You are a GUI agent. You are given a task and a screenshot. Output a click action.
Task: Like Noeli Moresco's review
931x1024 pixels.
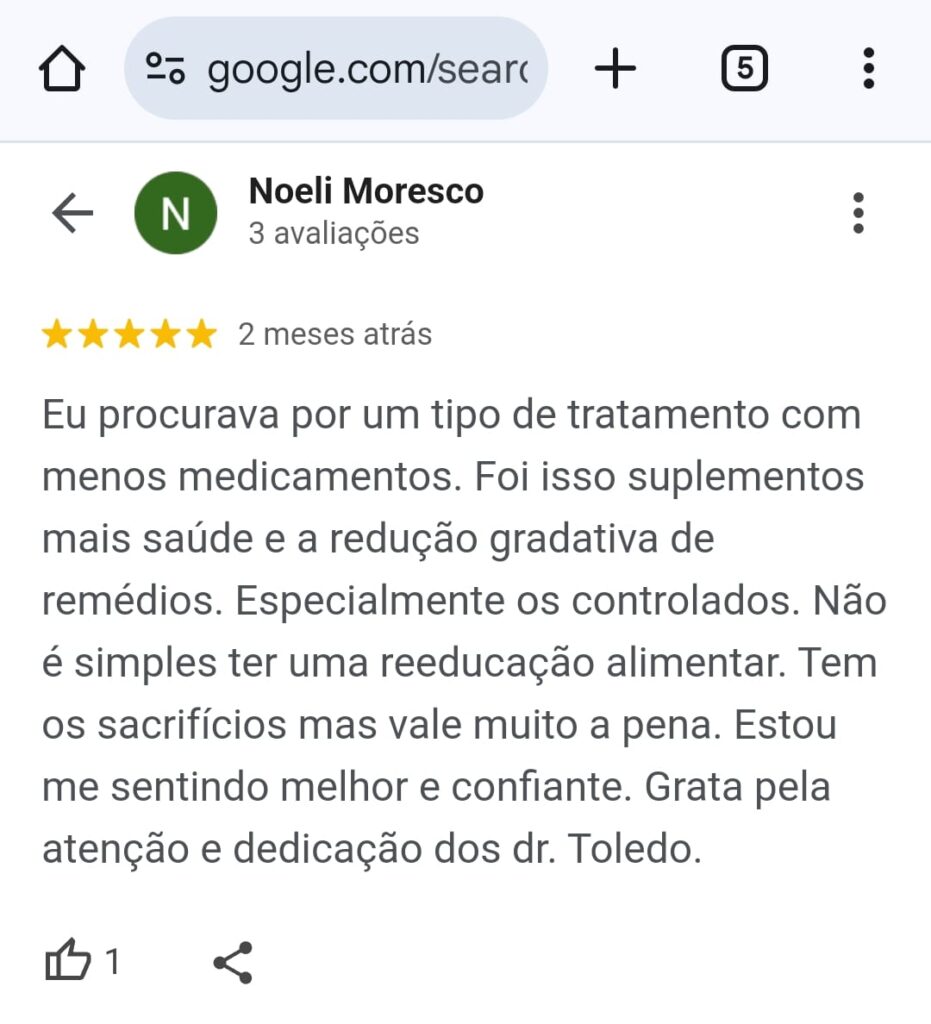point(69,963)
